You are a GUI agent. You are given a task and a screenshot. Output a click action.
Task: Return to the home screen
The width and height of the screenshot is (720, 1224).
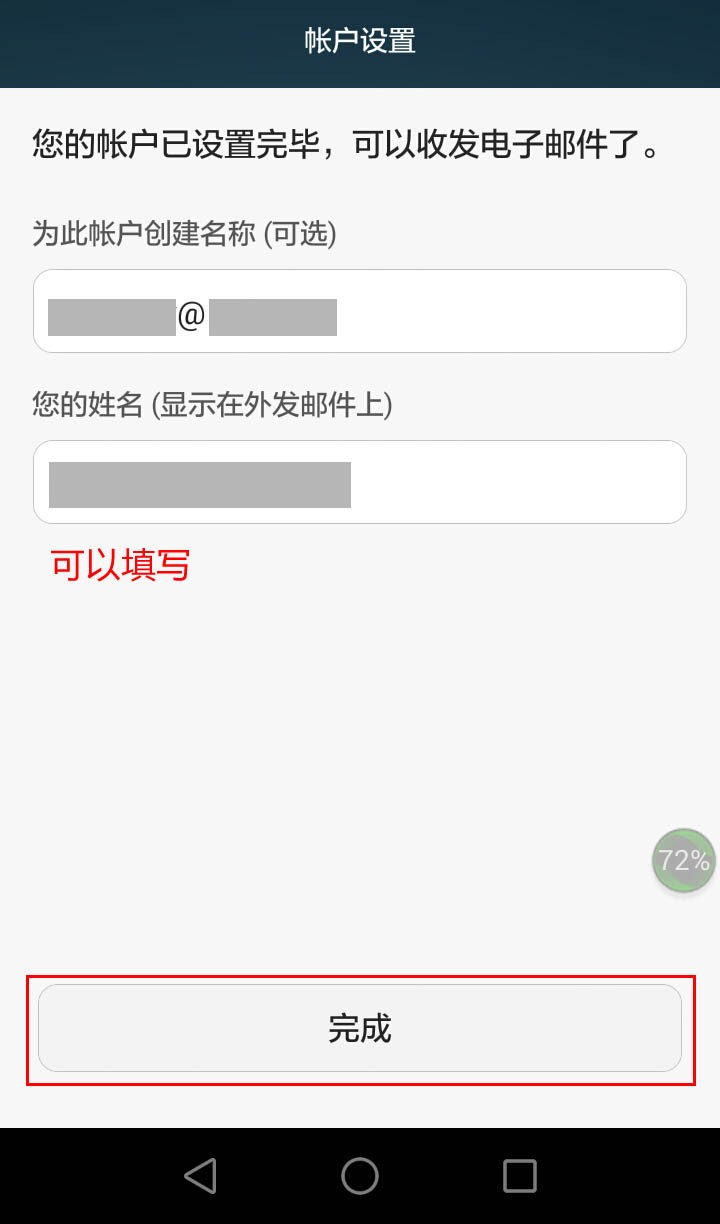360,1176
